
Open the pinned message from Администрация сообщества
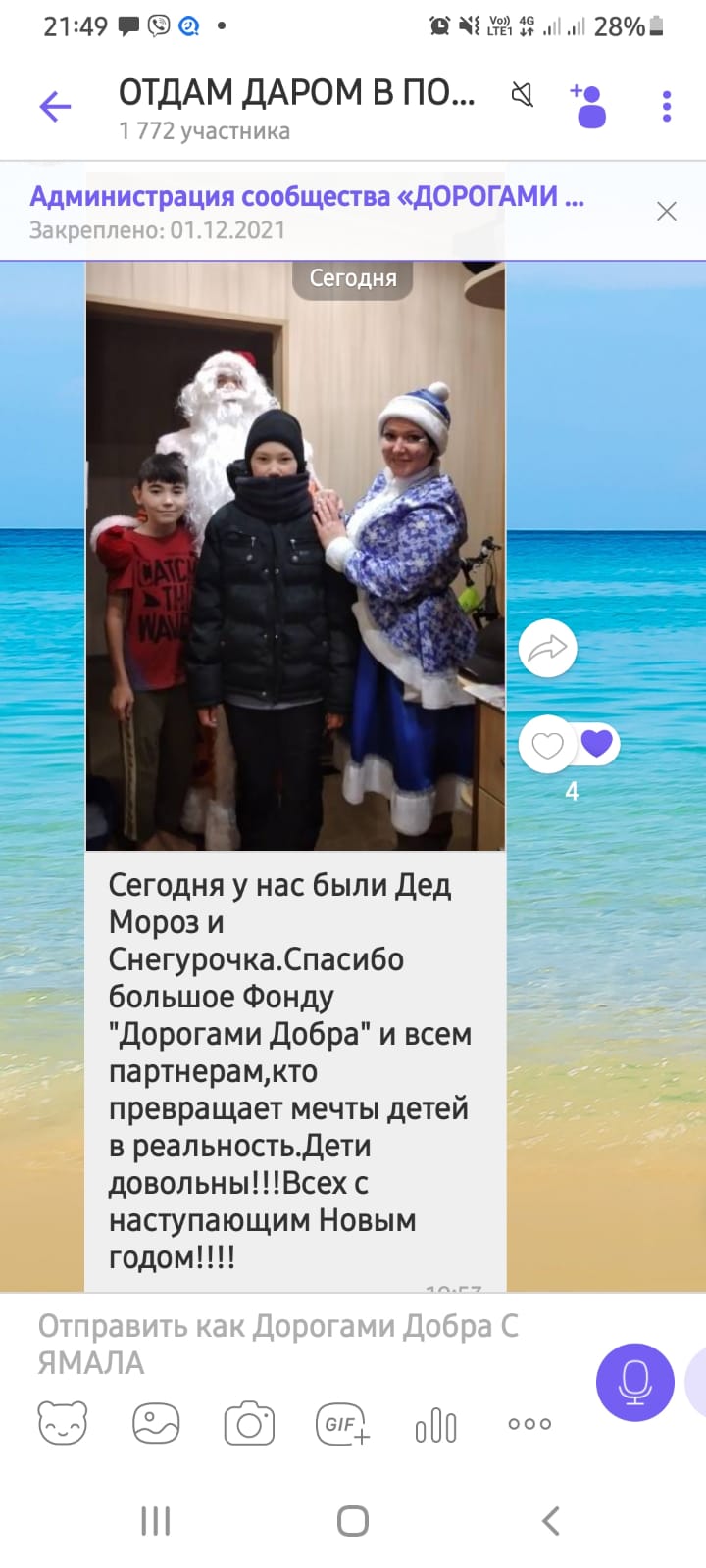pos(306,211)
